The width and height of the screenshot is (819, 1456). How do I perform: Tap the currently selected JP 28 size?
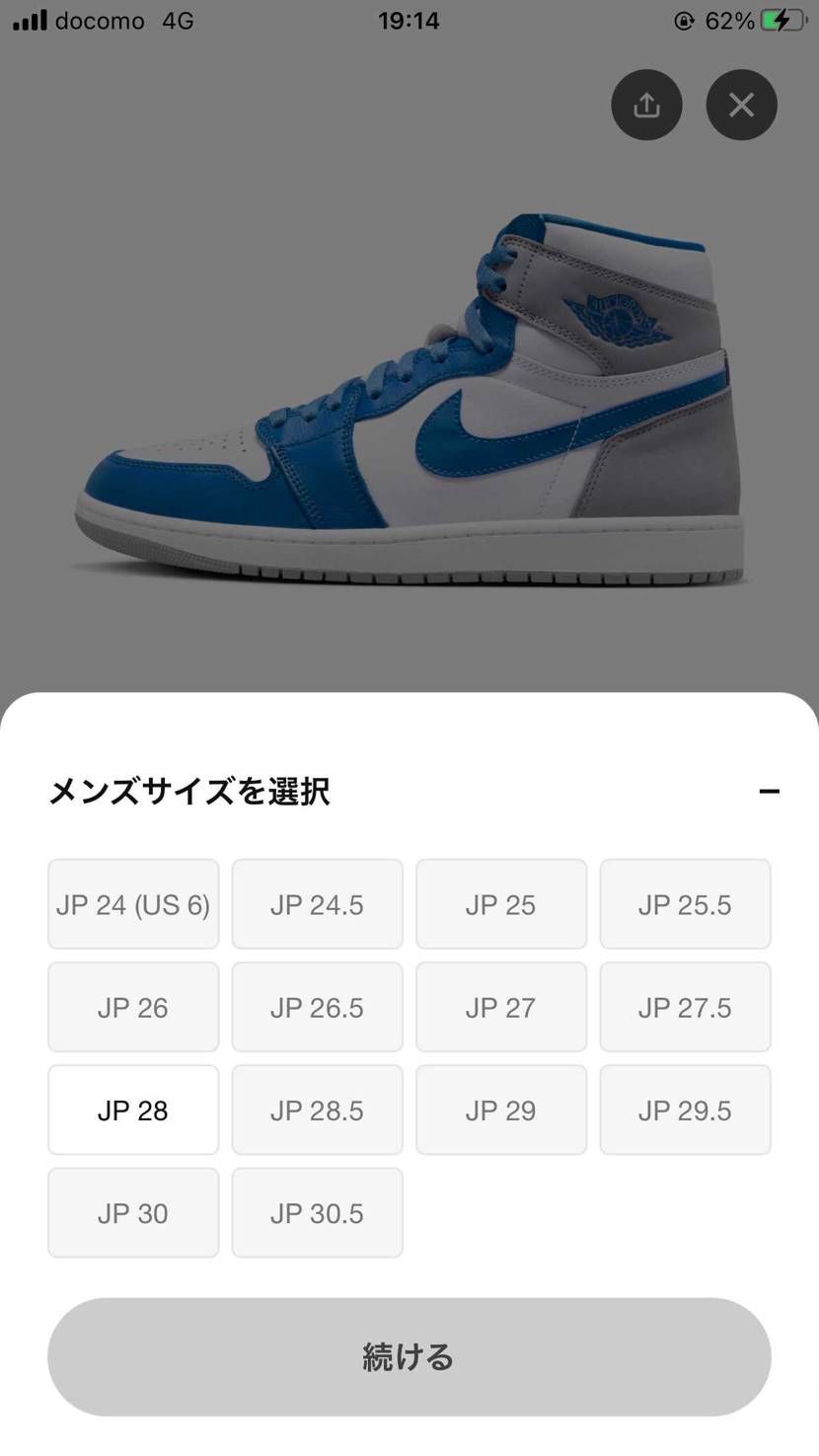pyautogui.click(x=133, y=1110)
